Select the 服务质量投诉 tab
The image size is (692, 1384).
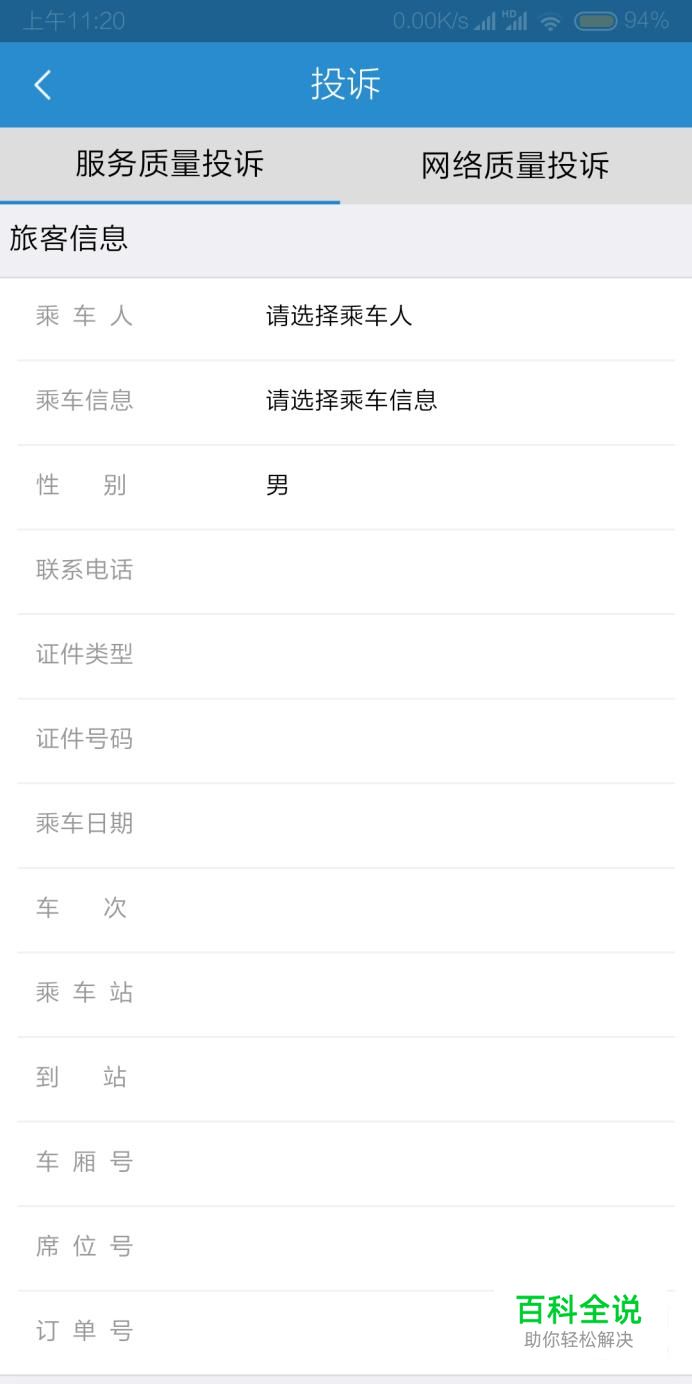[170, 165]
